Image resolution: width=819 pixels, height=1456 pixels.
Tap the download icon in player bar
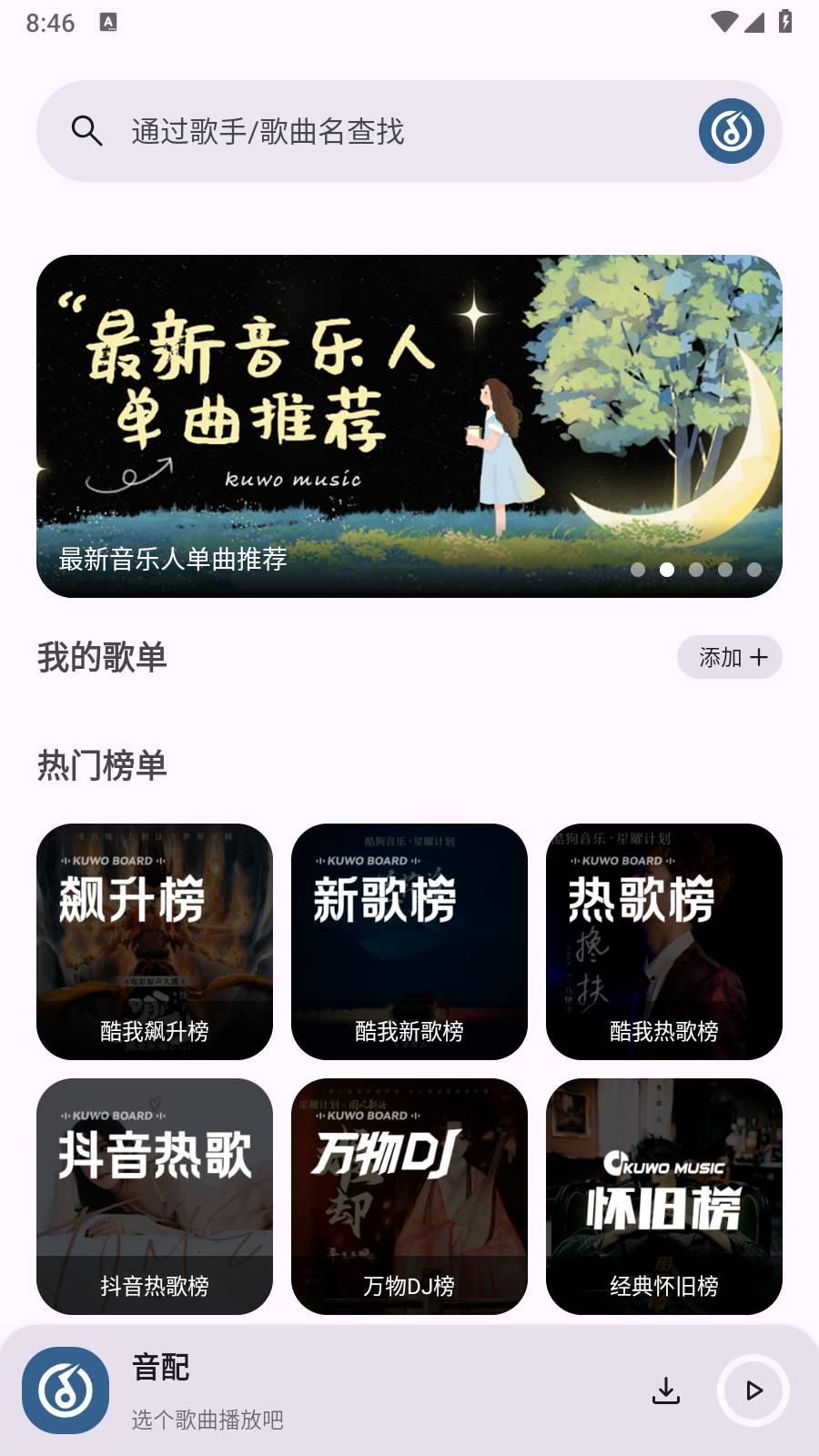coord(669,1390)
